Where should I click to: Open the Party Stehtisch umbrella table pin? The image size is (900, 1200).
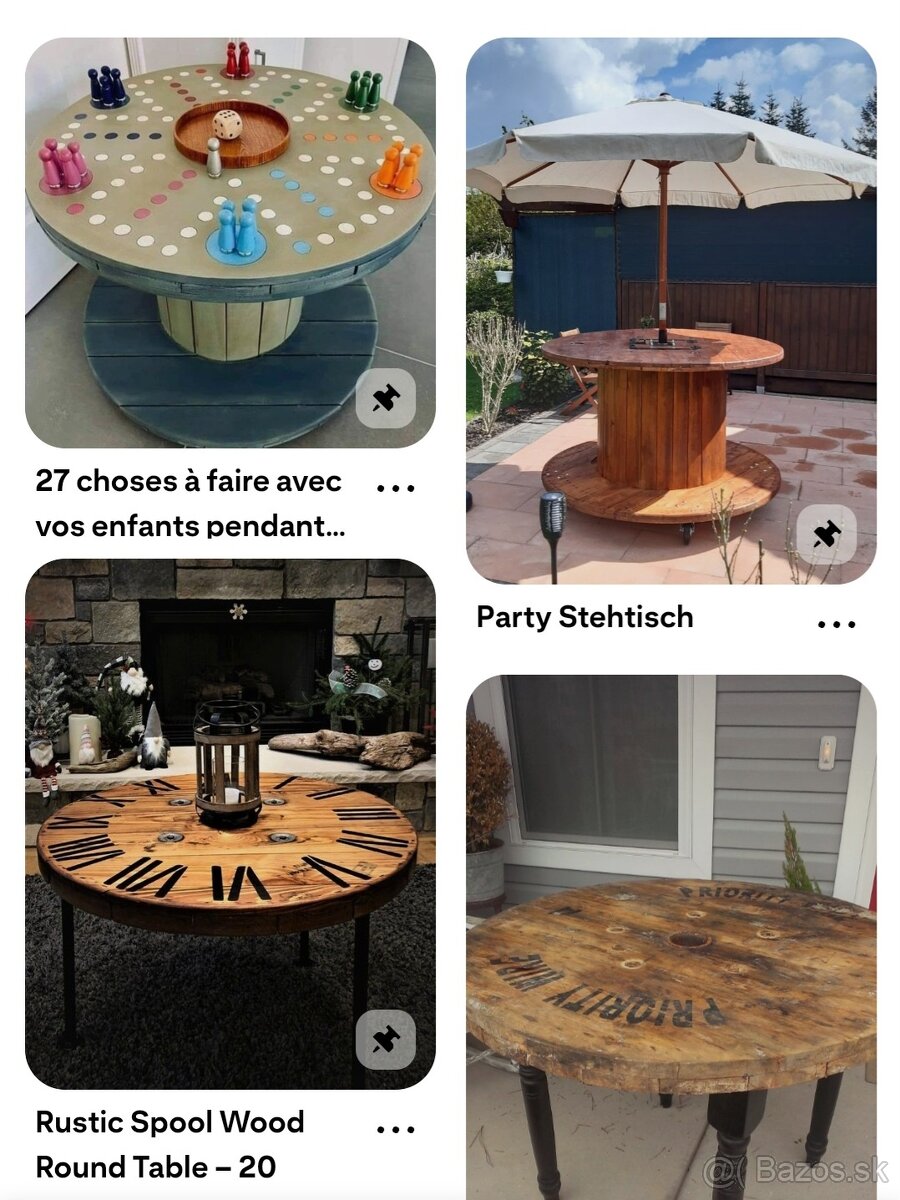coord(670,310)
